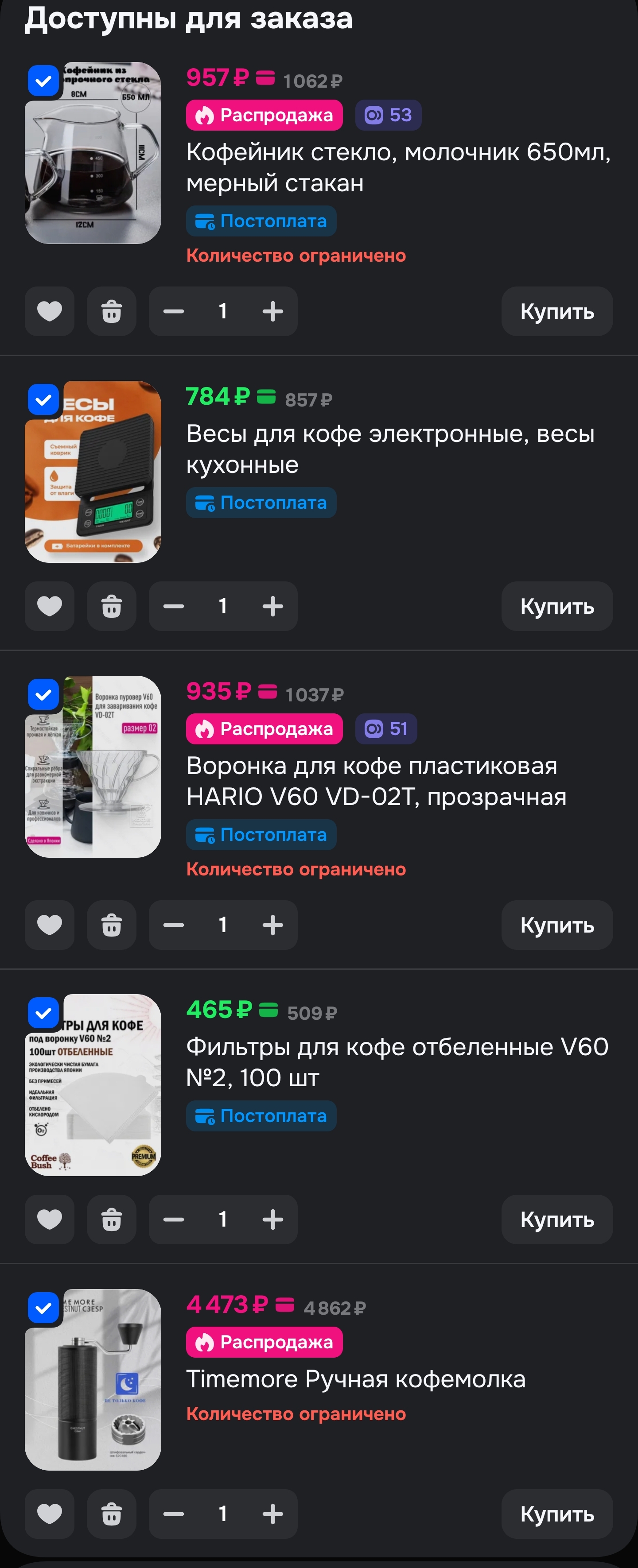
Task: Add one more HARIO V60 dripper
Action: 272,925
